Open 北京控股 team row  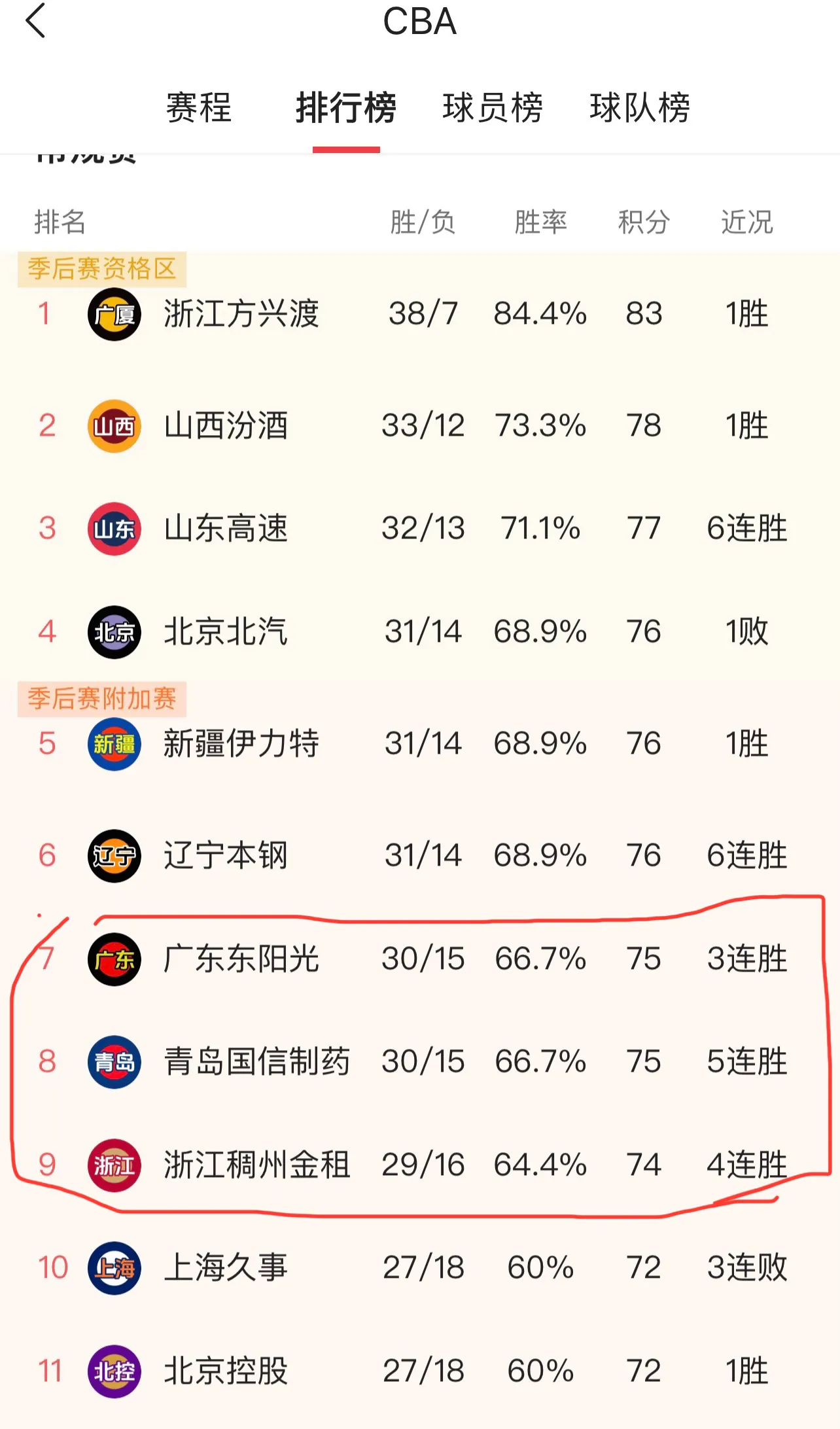[226, 1371]
